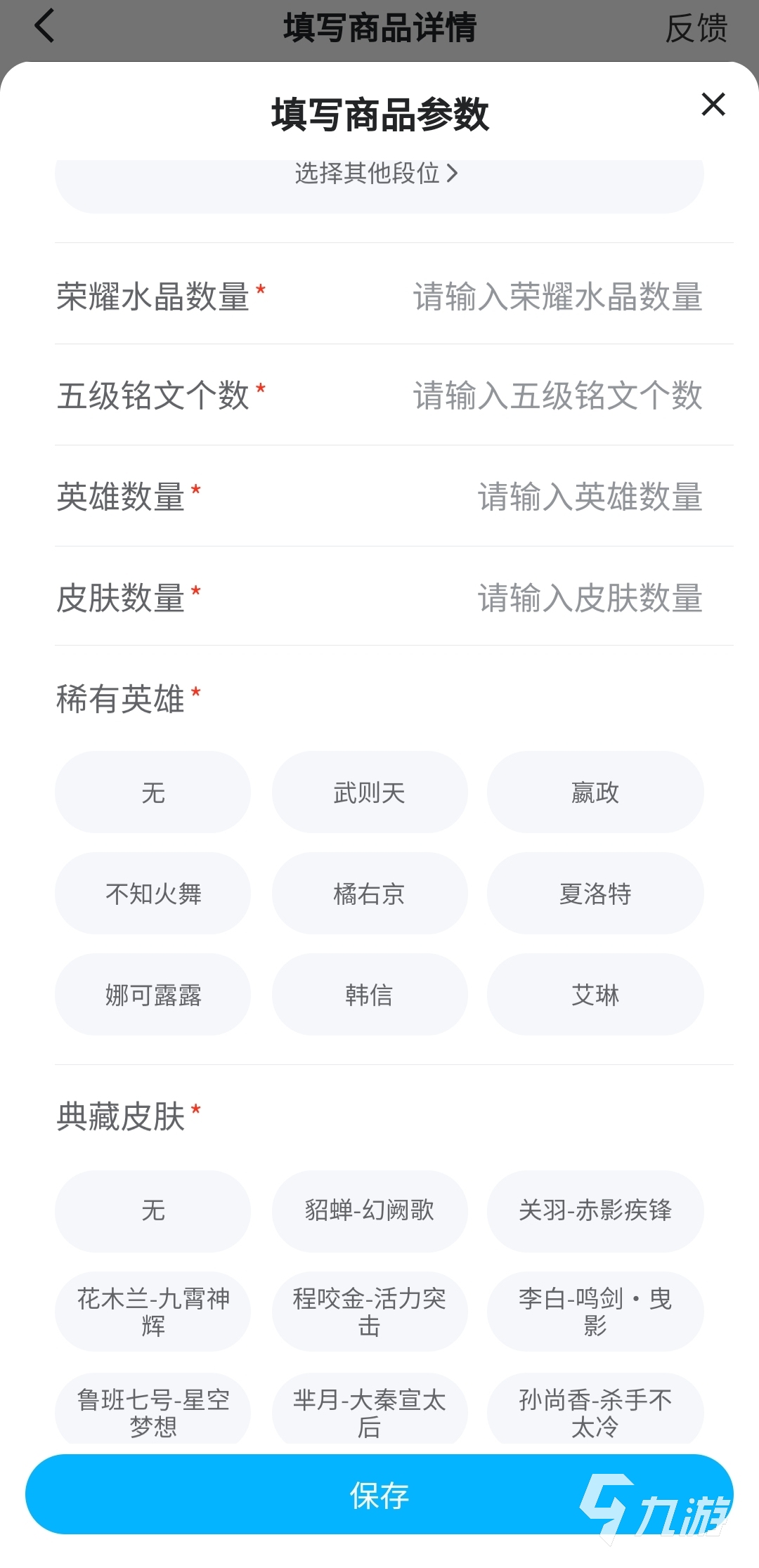This screenshot has width=759, height=1568.
Task: Select the 貂蝉-幻阙歌 skin chip
Action: click(370, 1210)
